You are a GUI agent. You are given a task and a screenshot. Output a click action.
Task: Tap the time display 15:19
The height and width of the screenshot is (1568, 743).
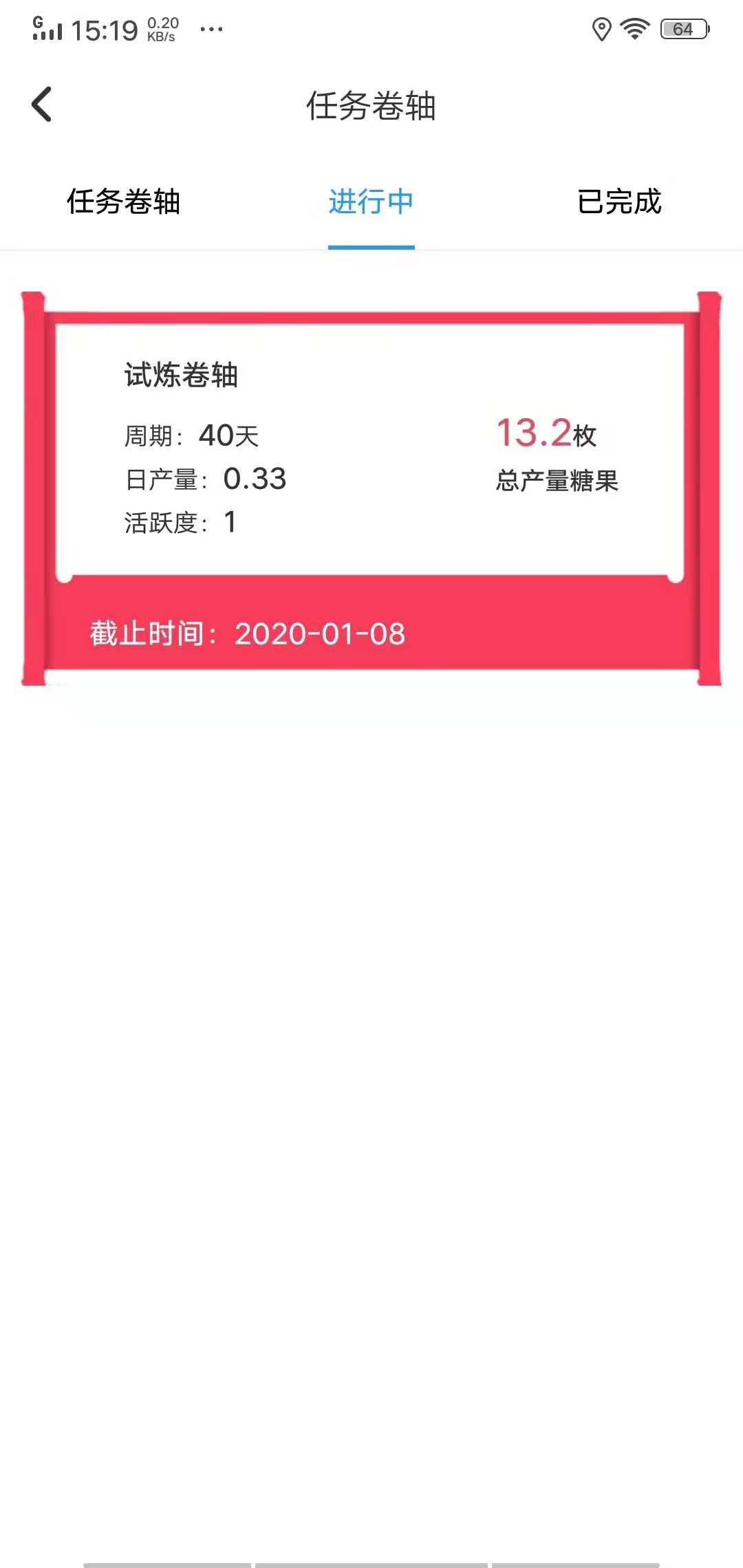tap(108, 28)
